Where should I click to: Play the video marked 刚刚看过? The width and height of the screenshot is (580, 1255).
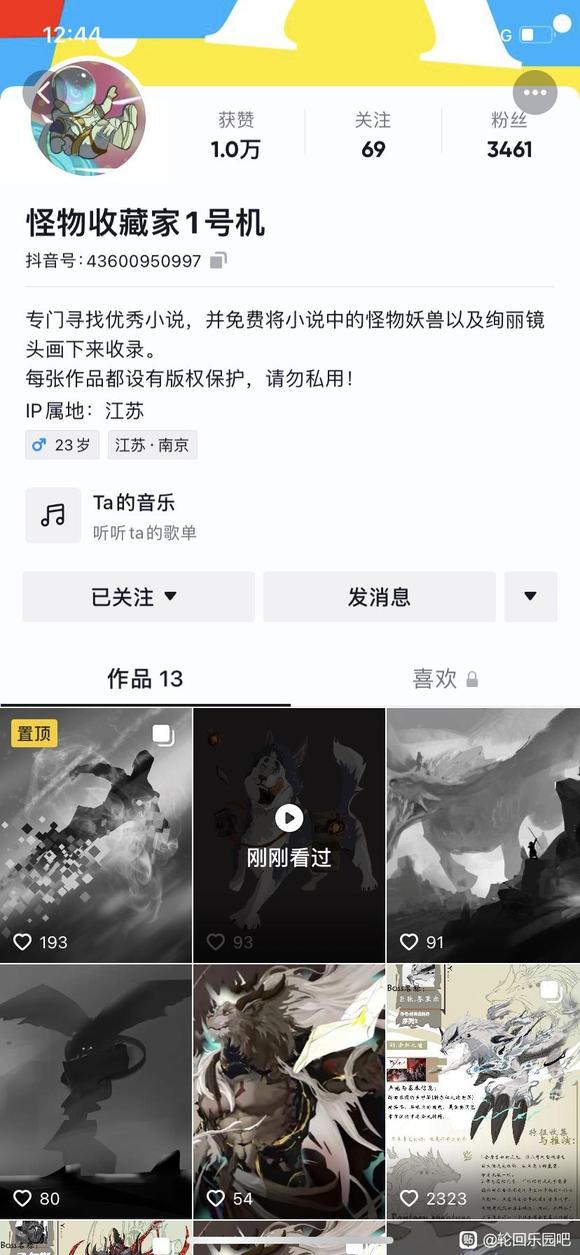point(289,835)
